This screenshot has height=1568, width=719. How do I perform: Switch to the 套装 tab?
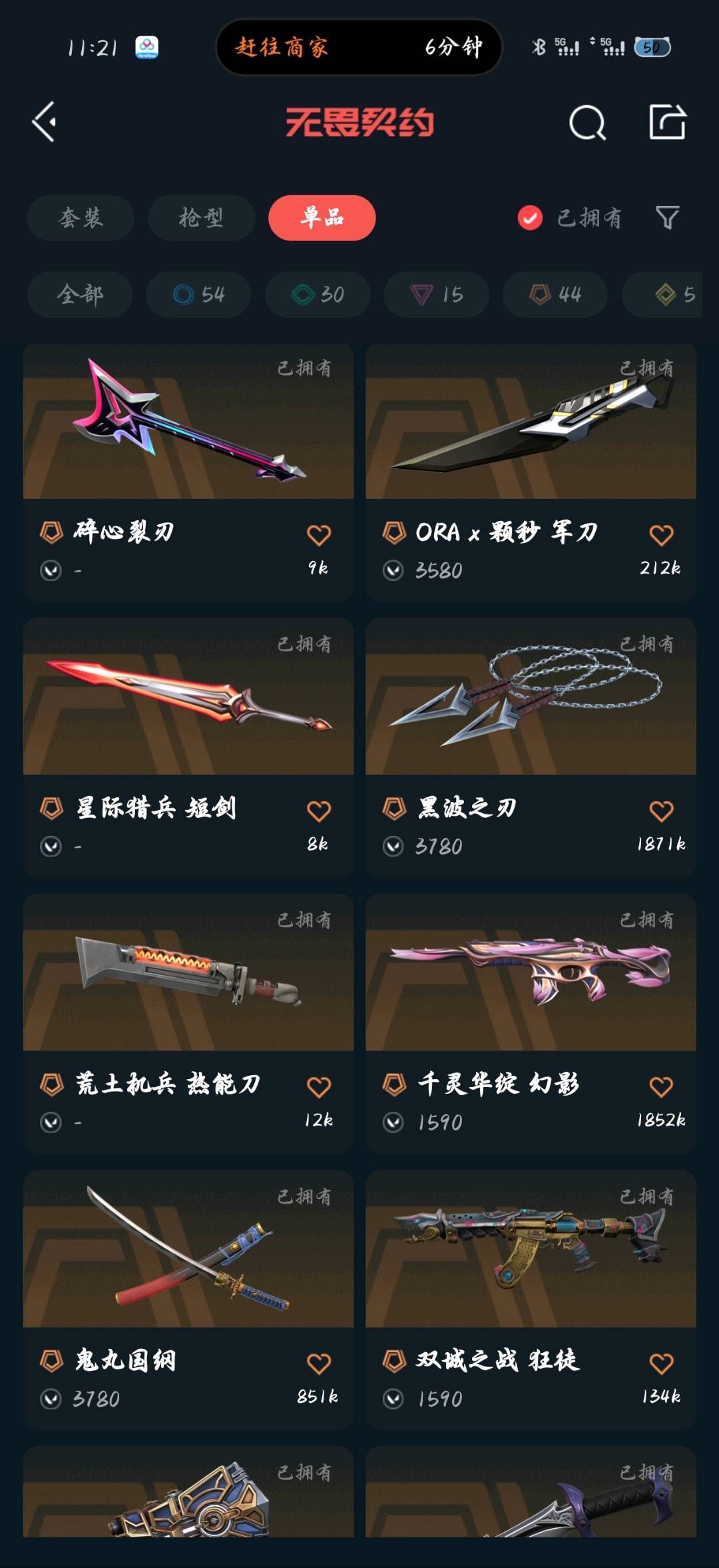(81, 218)
